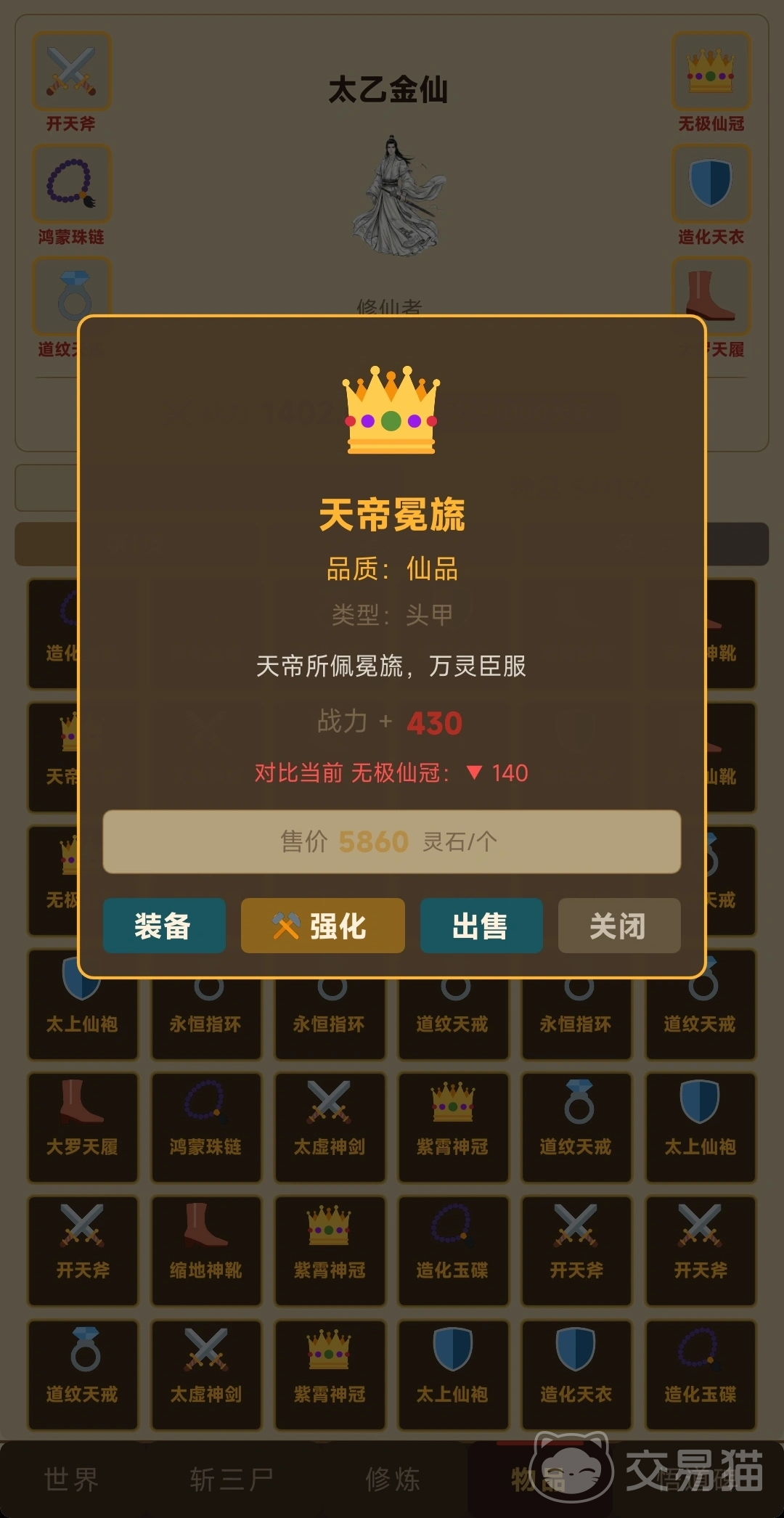
Task: Close the item dialog with 关闭
Action: point(618,926)
